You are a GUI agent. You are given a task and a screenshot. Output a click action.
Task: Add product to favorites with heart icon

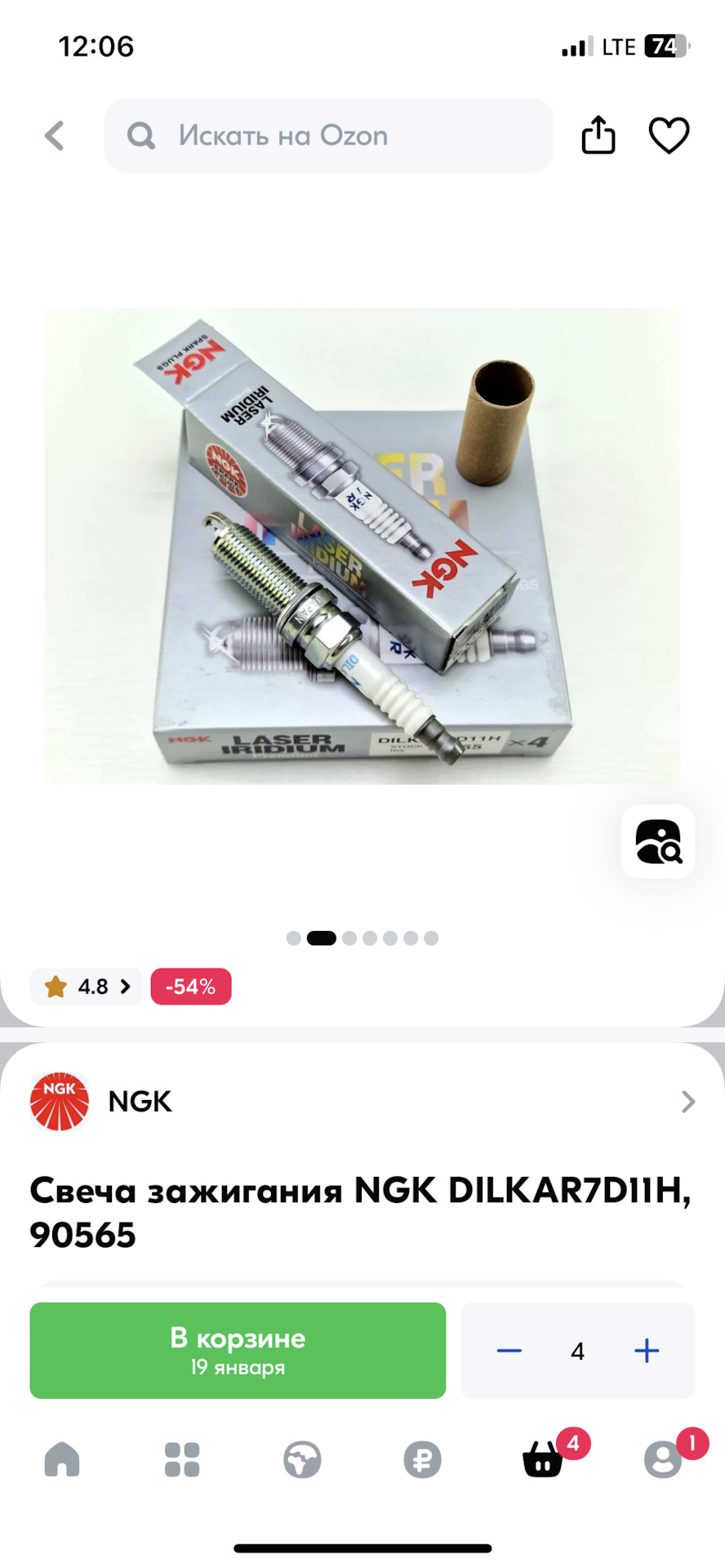(669, 136)
